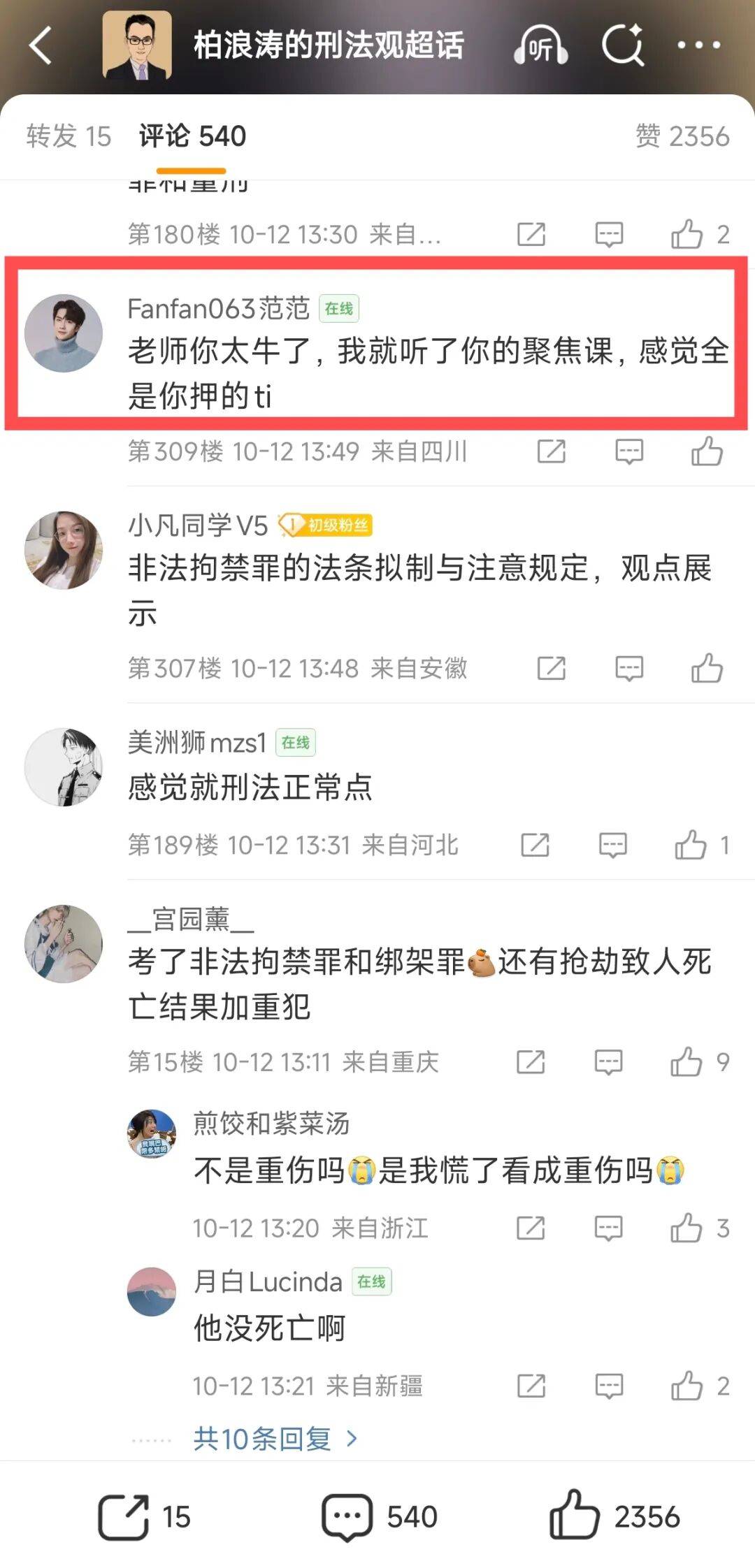
Task: Switch to the 赞 2356 tab
Action: 682,136
